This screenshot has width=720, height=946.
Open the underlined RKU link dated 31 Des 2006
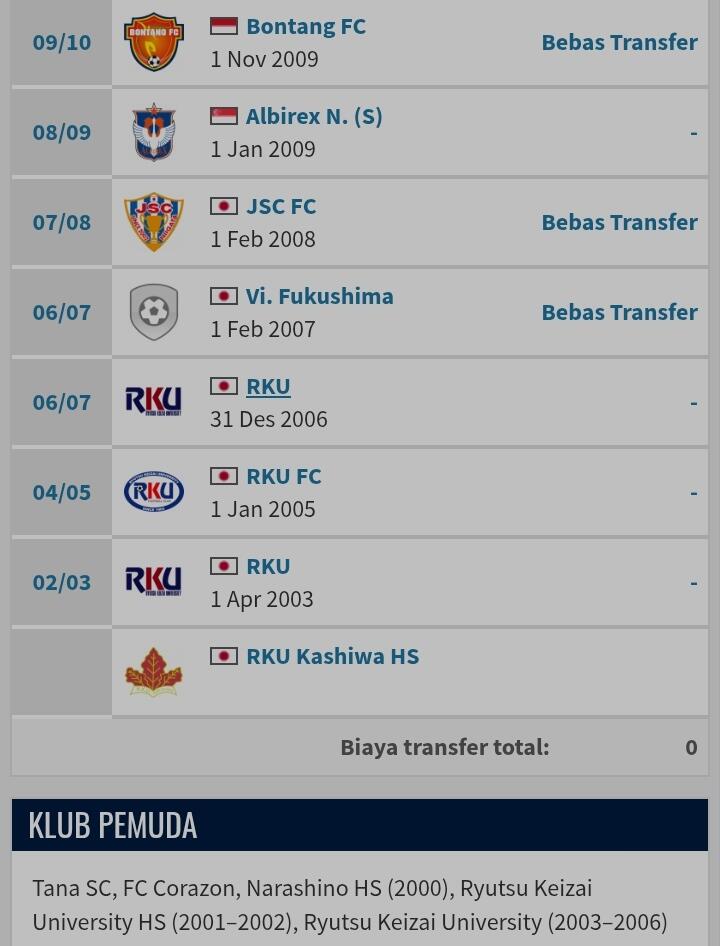click(x=268, y=386)
